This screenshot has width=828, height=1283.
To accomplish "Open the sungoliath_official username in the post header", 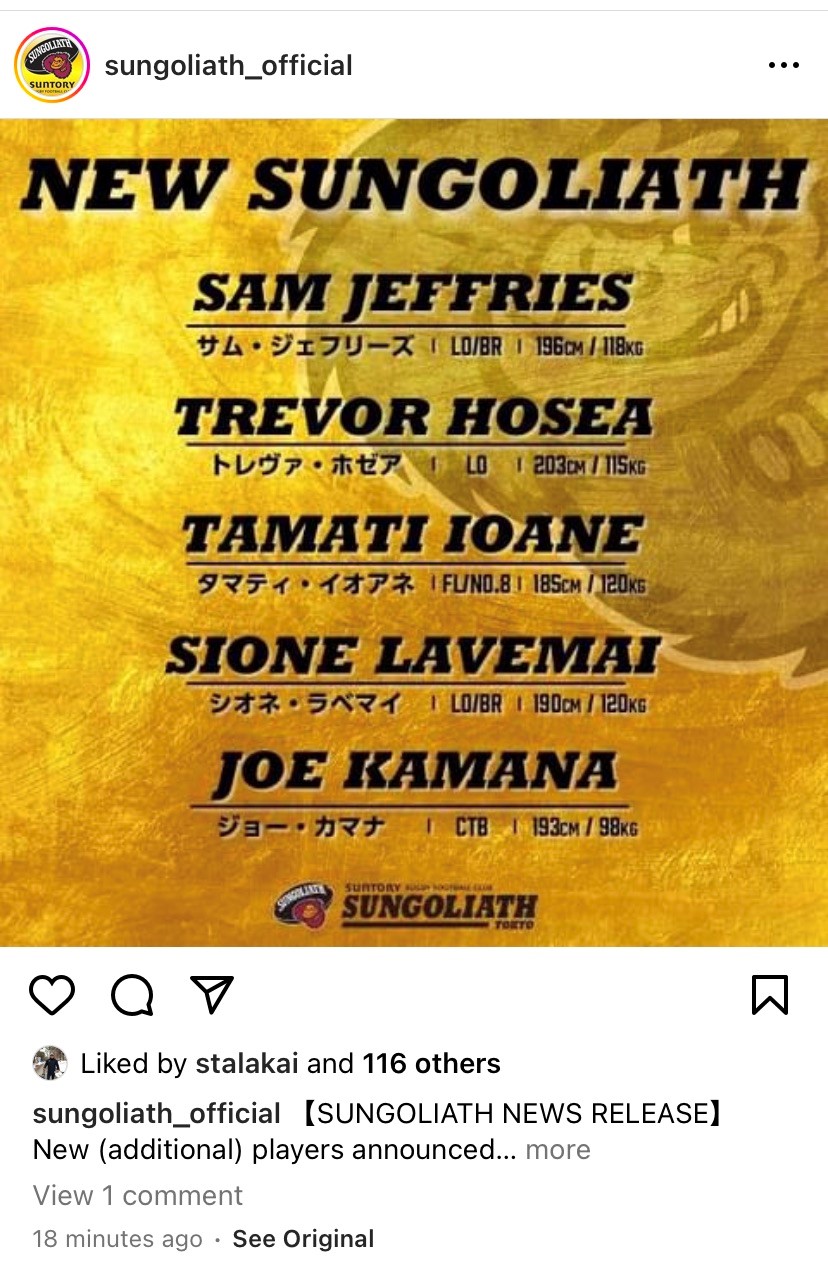I will click(228, 66).
